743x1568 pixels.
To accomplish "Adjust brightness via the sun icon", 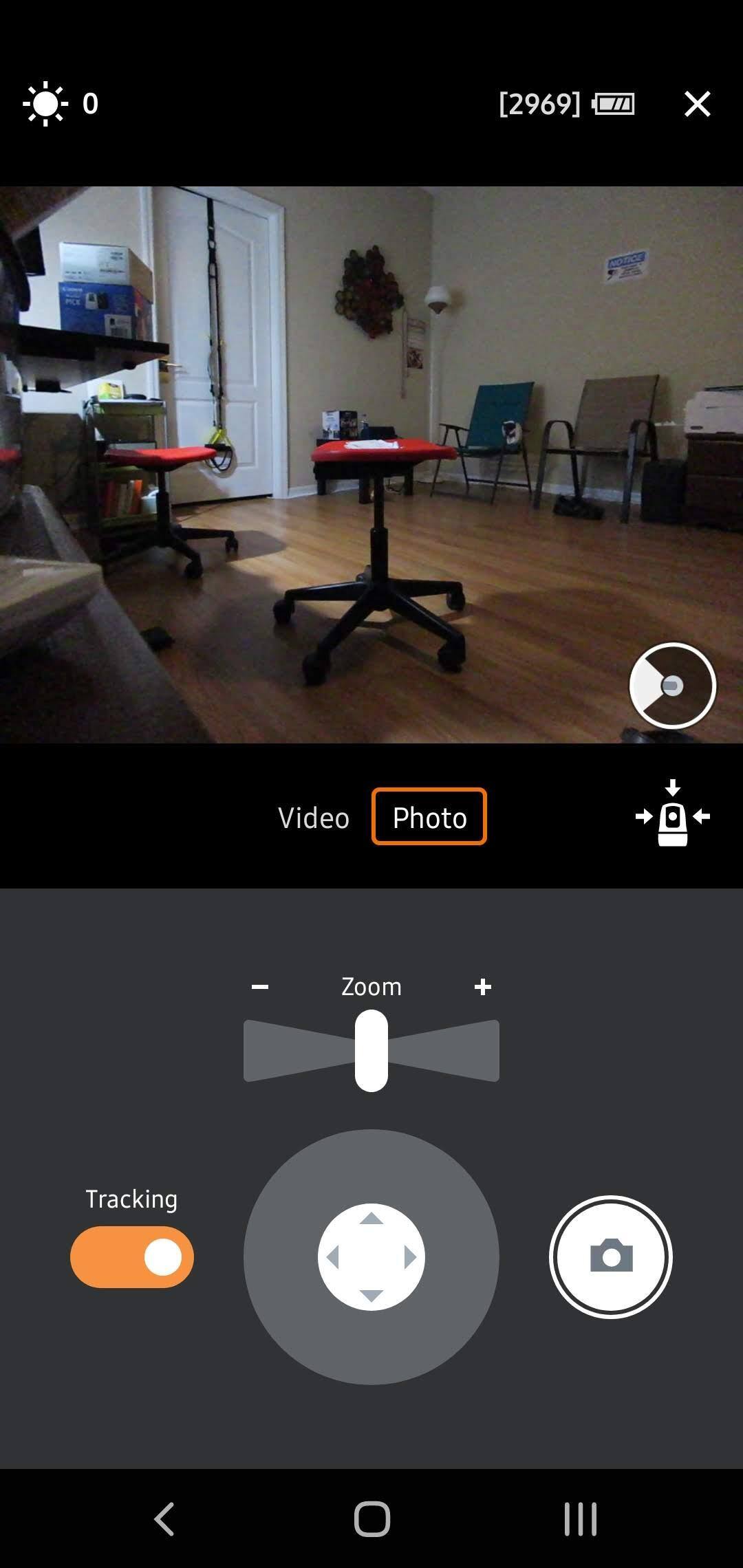I will 45,105.
